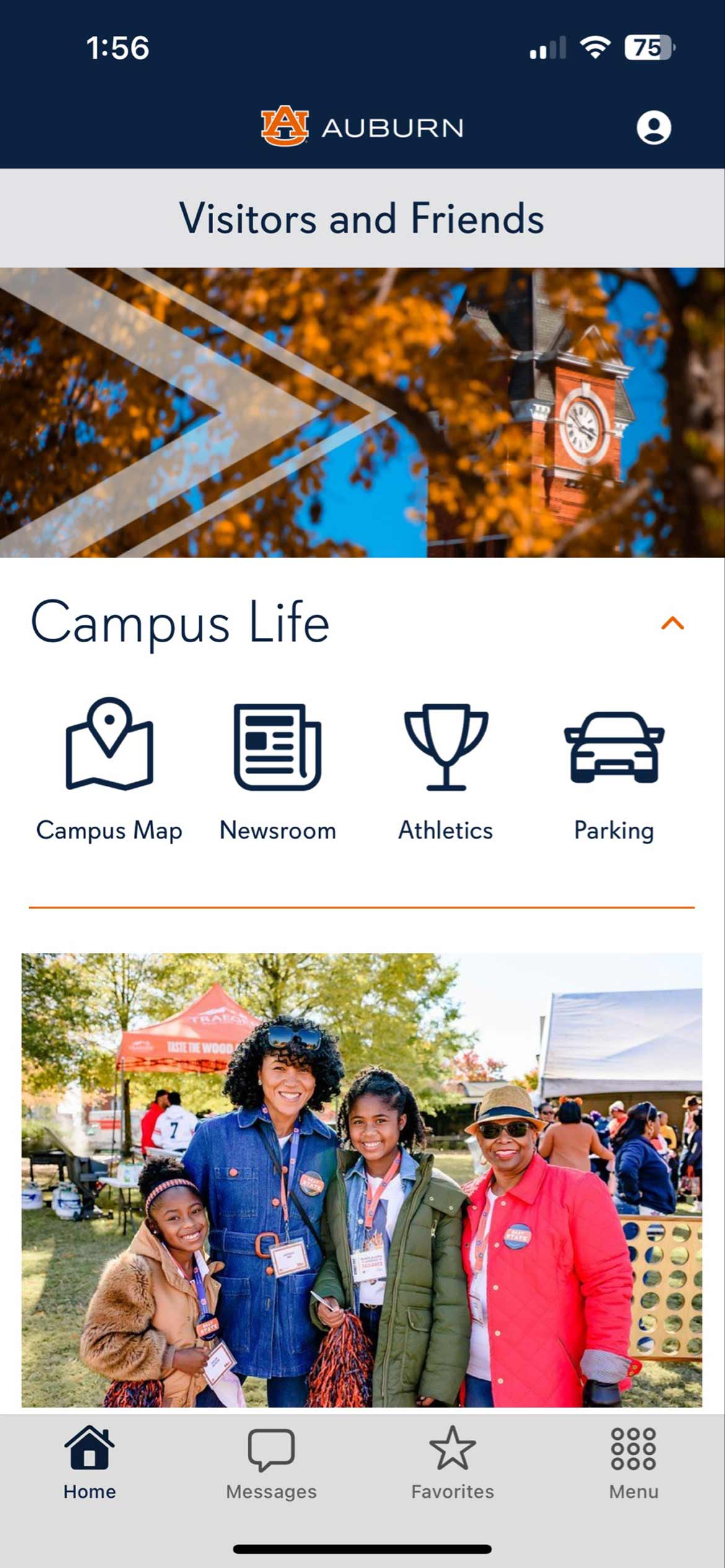Open Campus Map

(109, 770)
